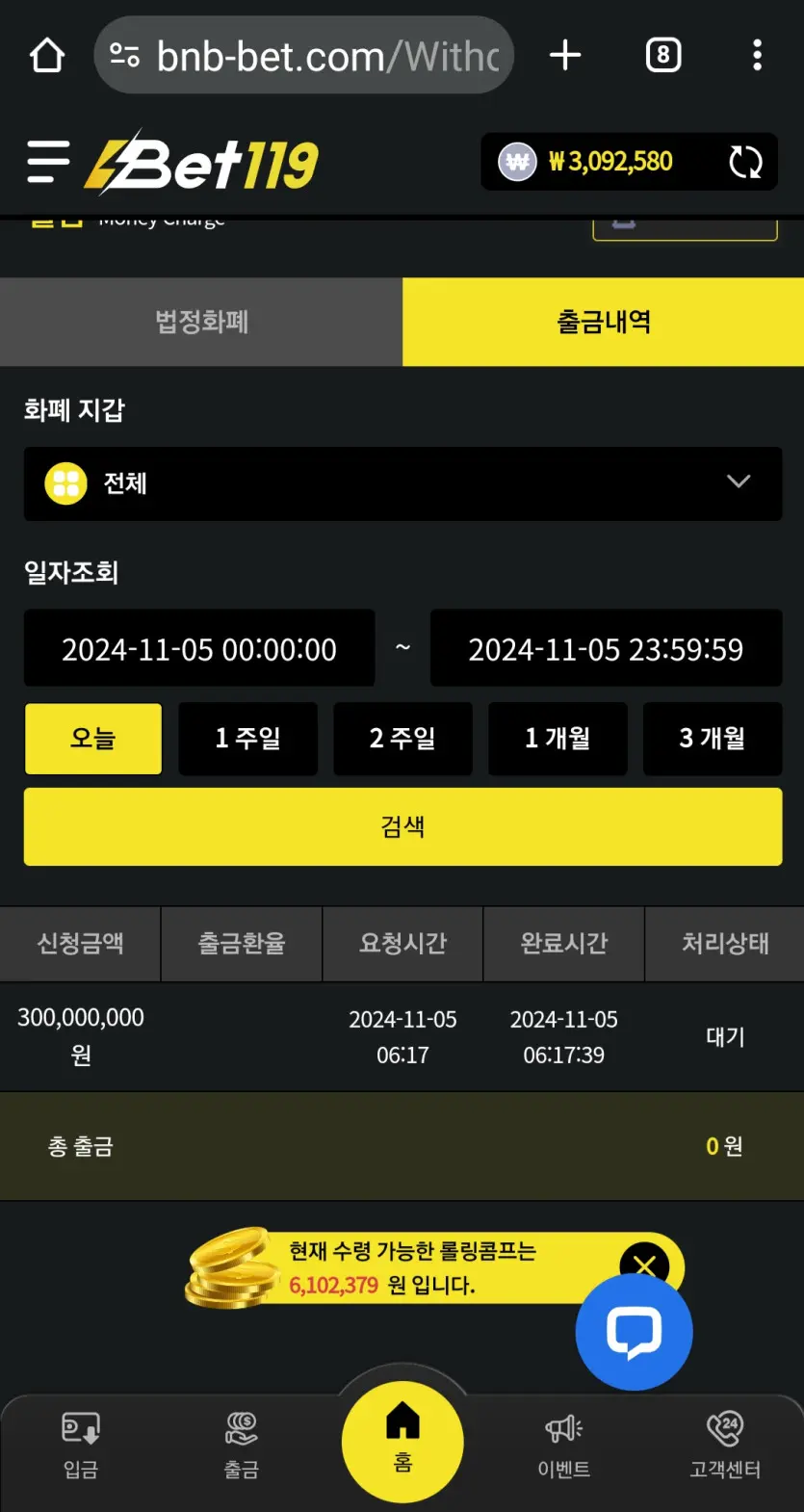Image resolution: width=804 pixels, height=1512 pixels.
Task: Tap the yellow 검색 button
Action: click(x=402, y=826)
